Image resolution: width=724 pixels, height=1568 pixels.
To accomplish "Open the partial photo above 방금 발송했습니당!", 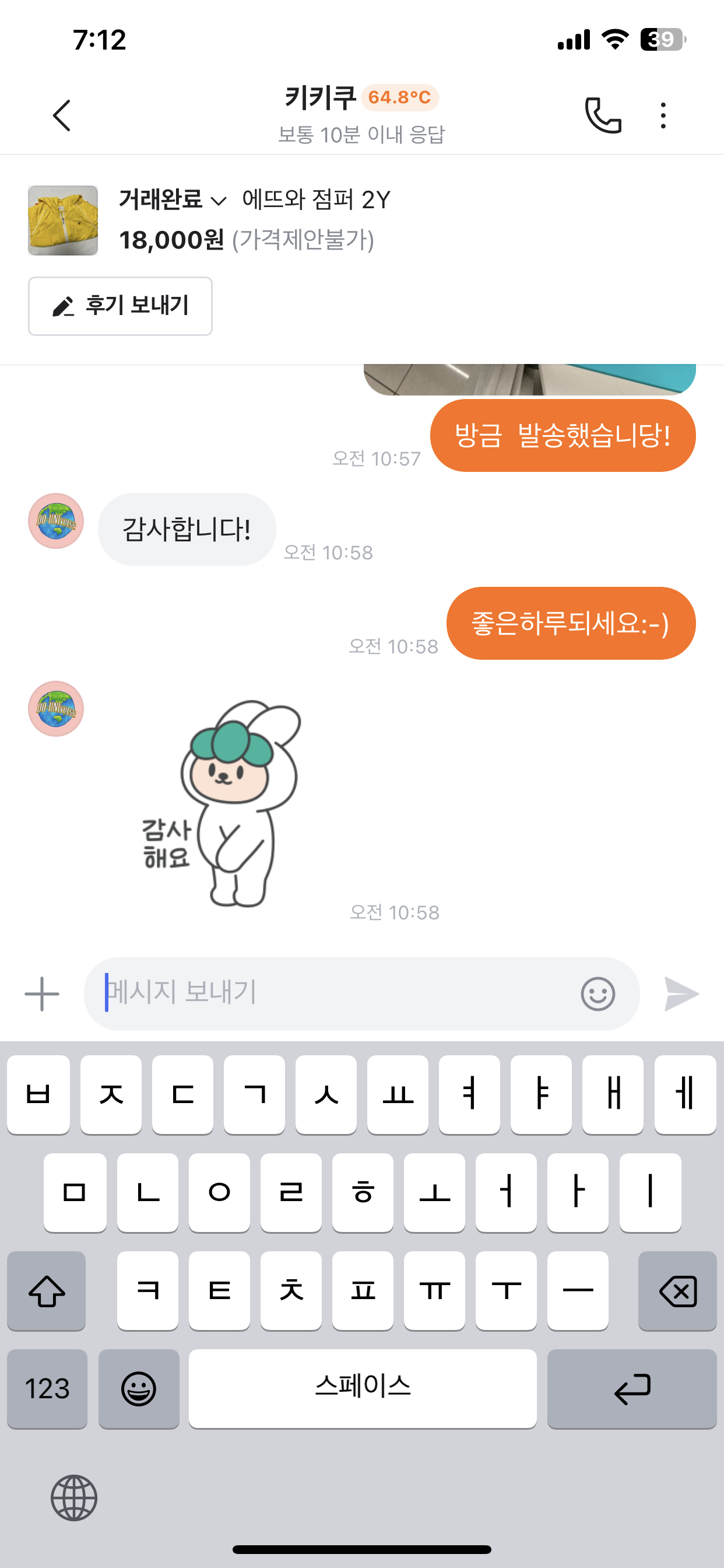I will coord(529,380).
